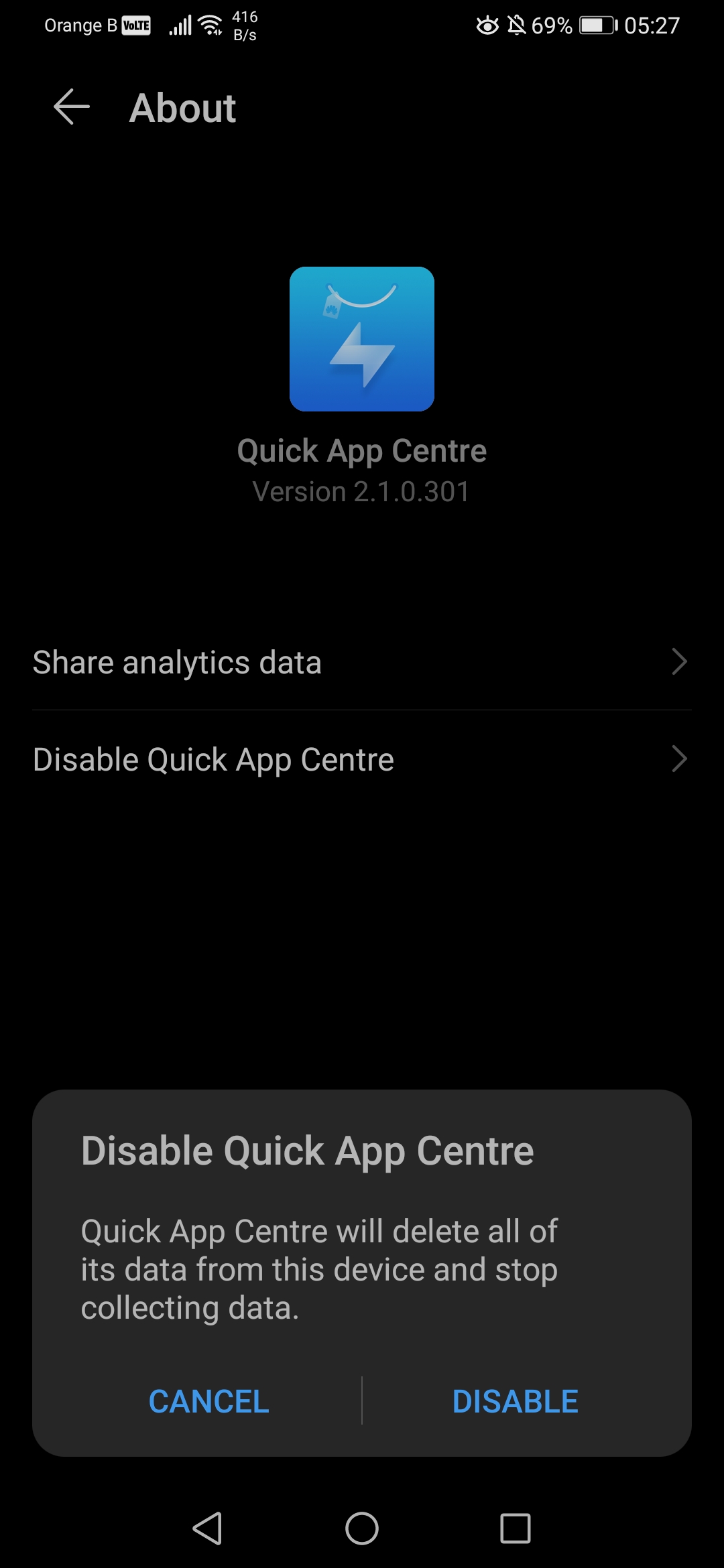
Task: Expand the Share analytics data chevron
Action: pos(680,662)
